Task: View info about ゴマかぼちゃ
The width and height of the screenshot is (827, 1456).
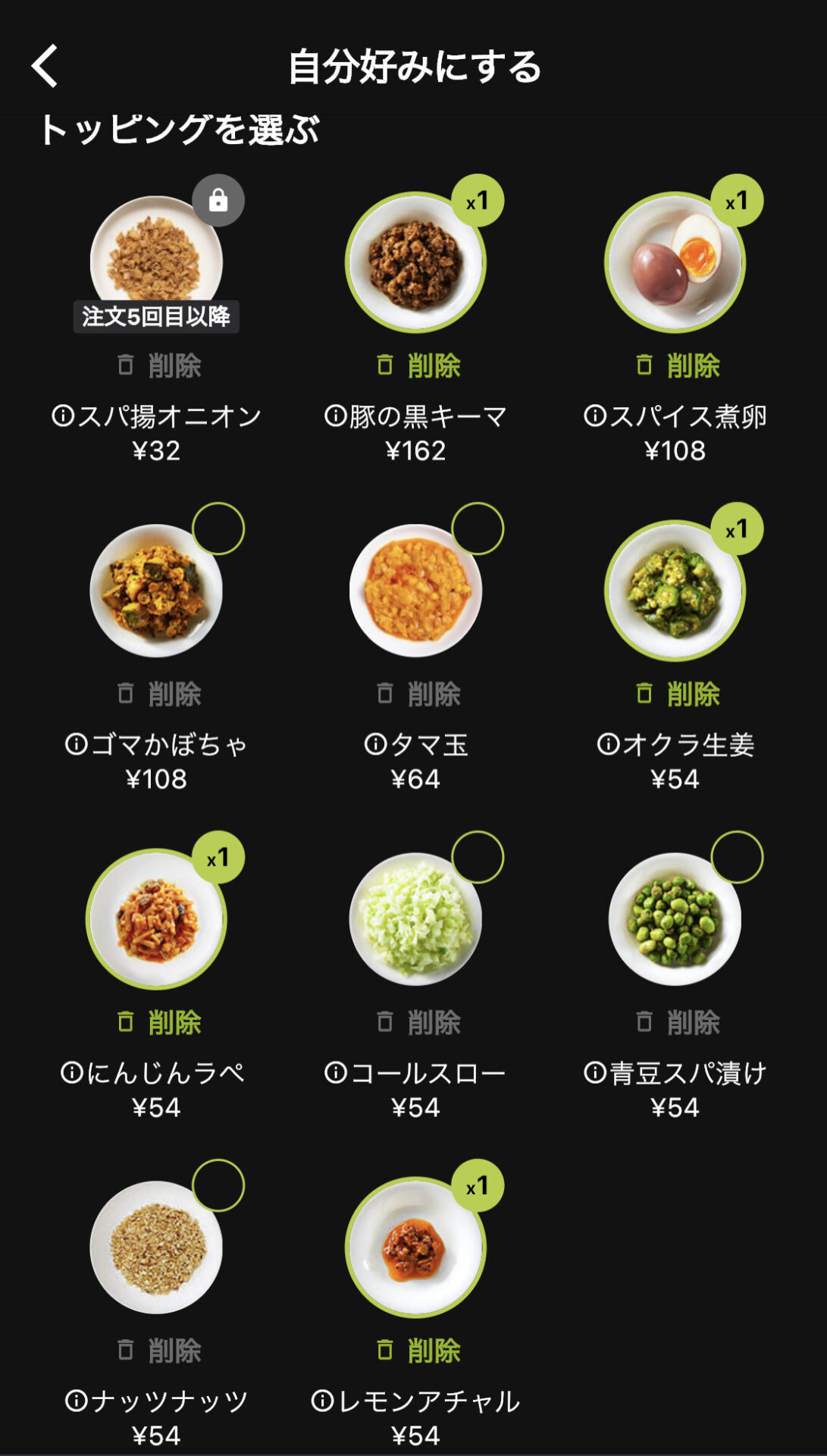Action: [77, 745]
